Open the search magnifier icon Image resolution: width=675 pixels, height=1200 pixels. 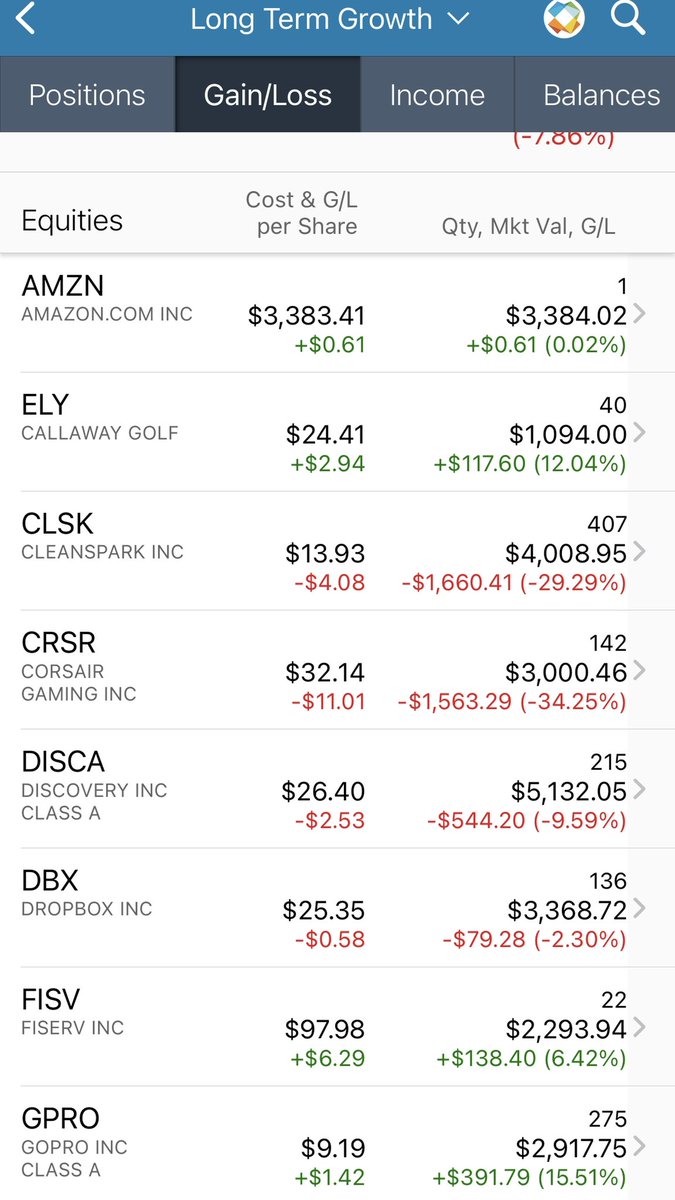coord(629,19)
